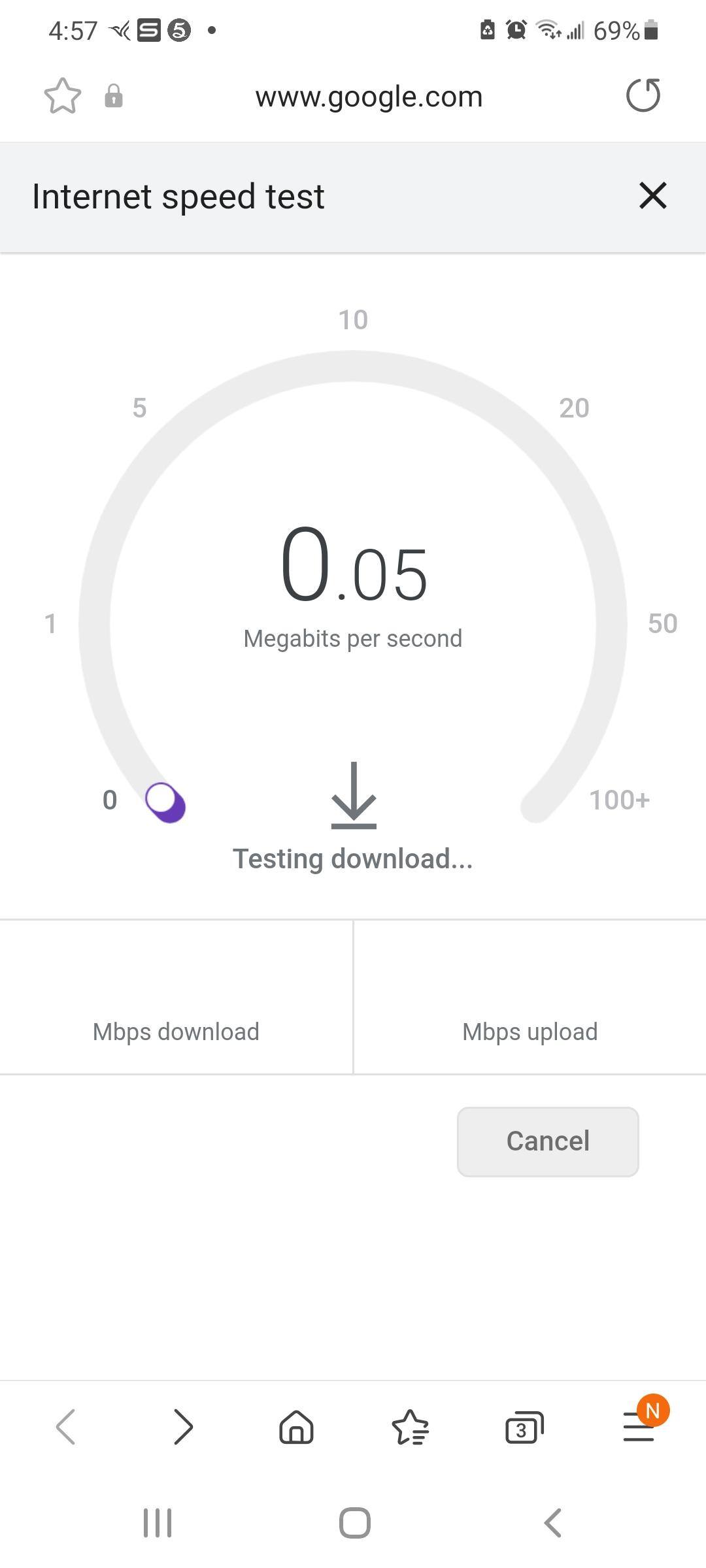
Task: Reload the page
Action: pos(643,96)
